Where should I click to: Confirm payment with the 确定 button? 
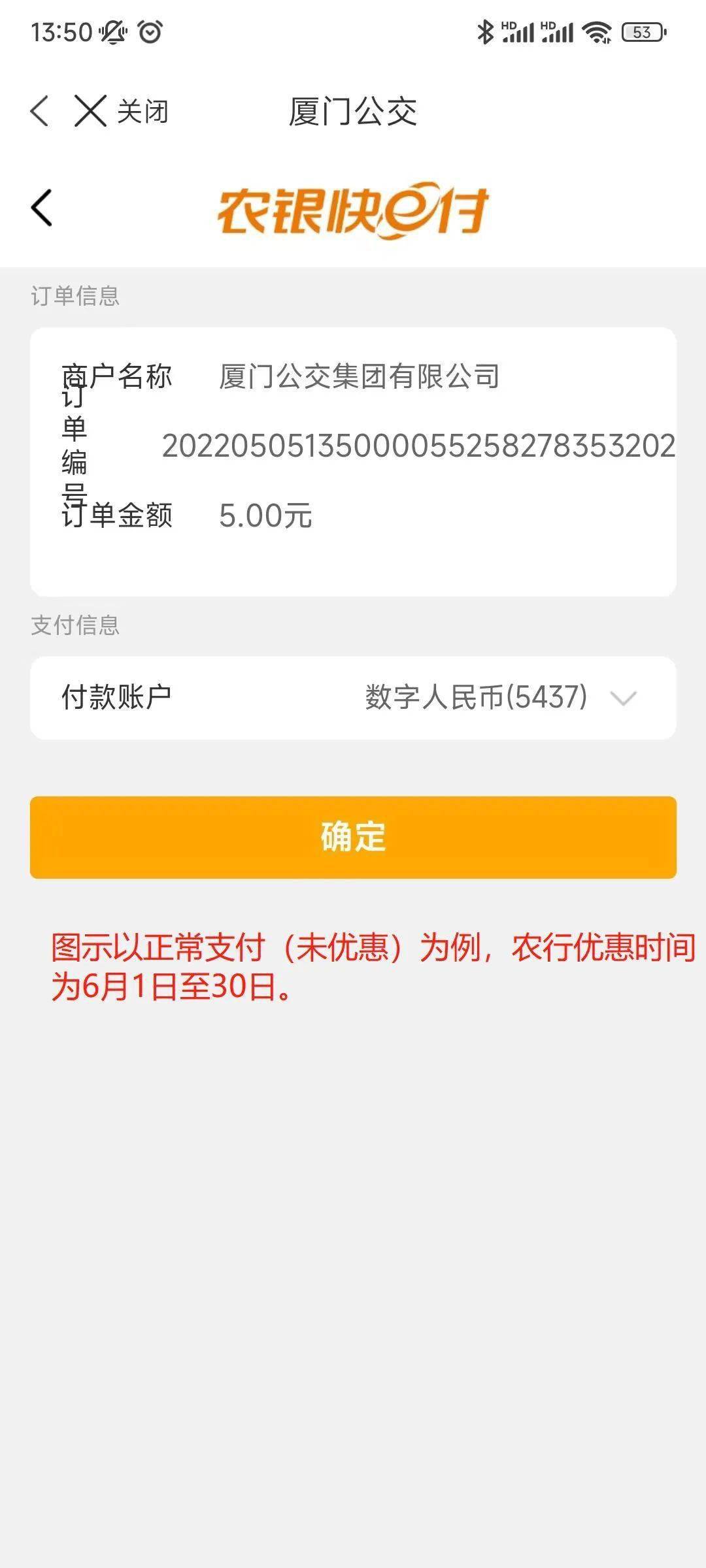tap(353, 837)
